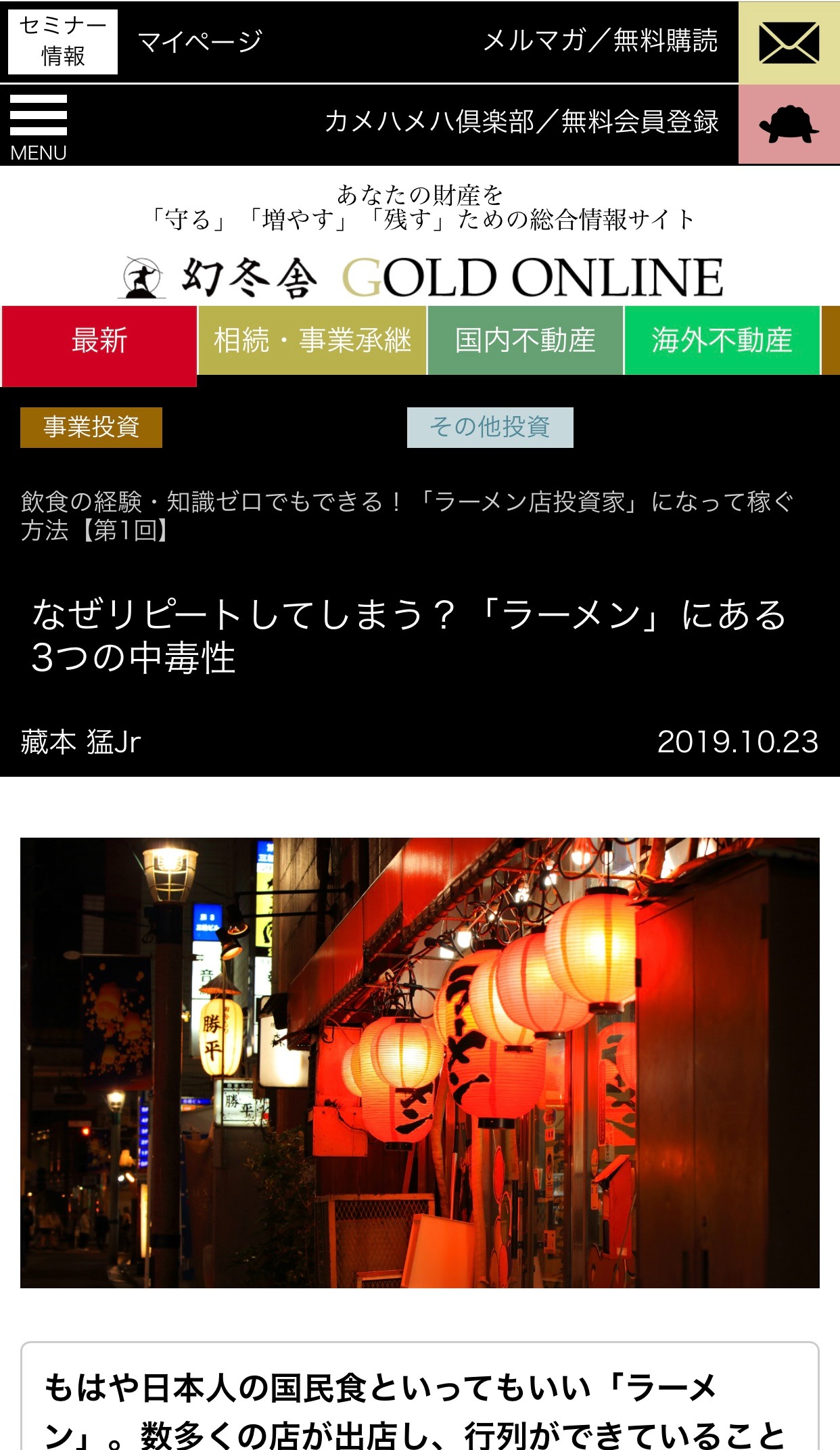Go to マイページ

point(200,42)
